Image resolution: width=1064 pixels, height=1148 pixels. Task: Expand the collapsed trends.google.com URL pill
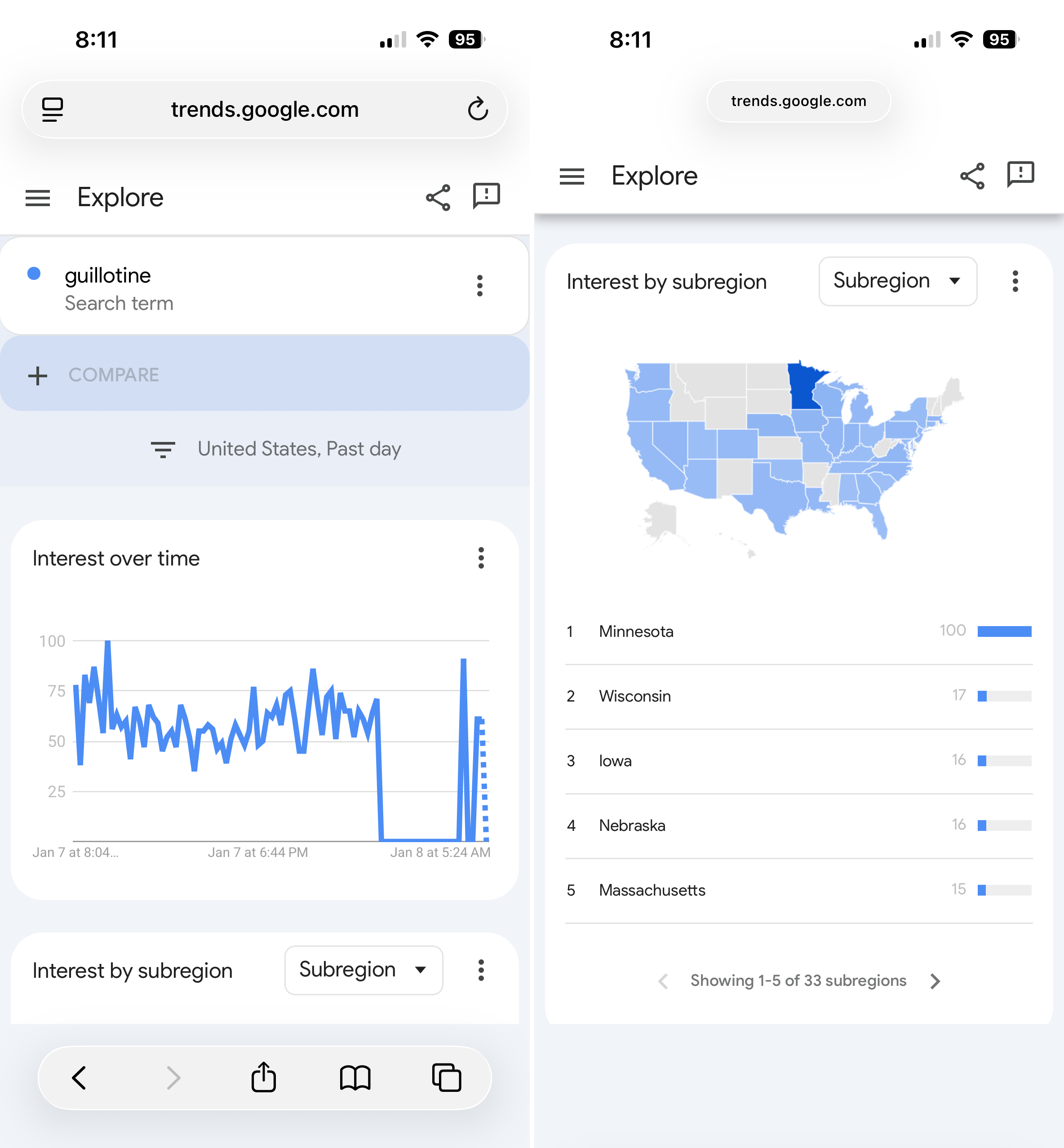click(x=798, y=101)
